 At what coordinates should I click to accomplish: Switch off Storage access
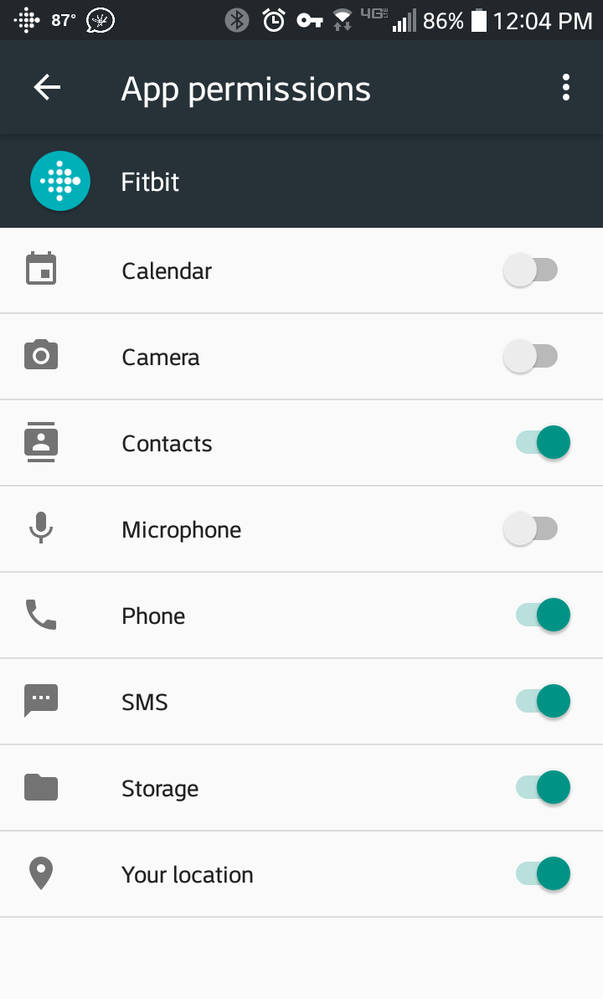(543, 788)
